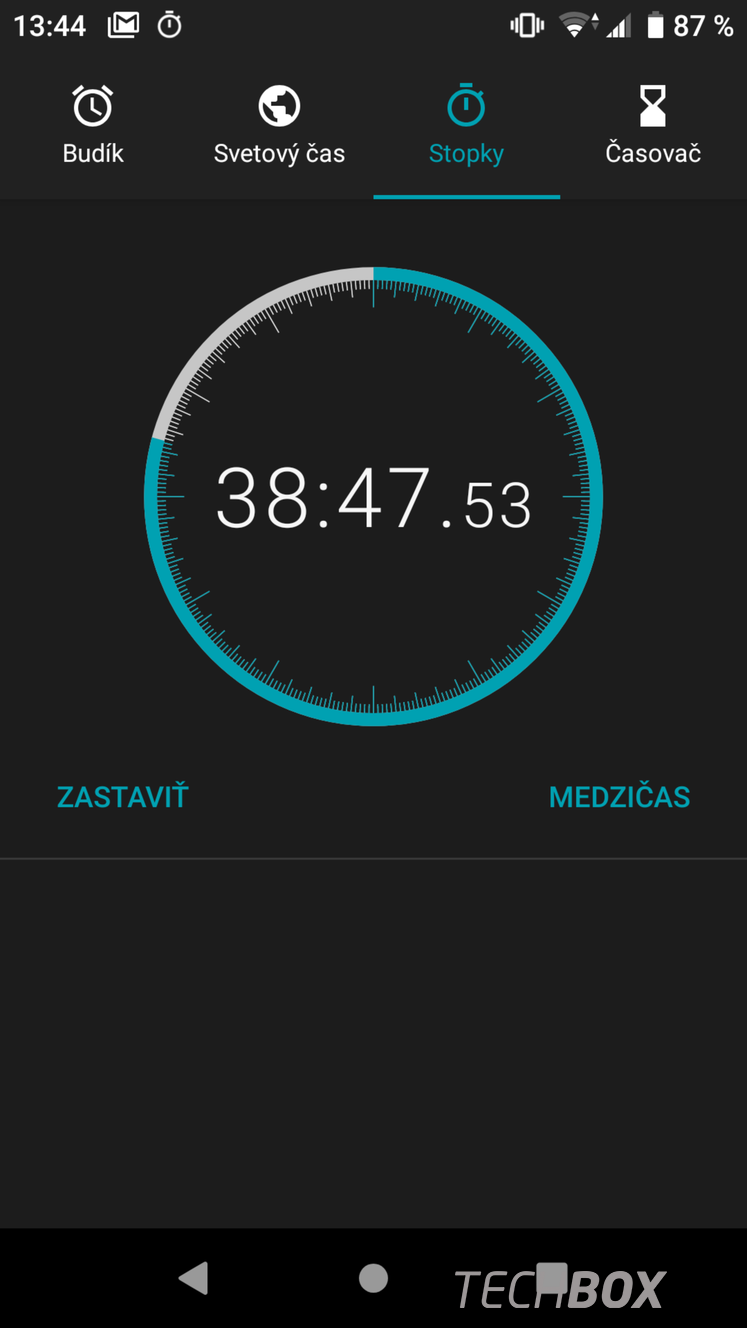Stop the stopwatch with Zastaviť
Image resolution: width=747 pixels, height=1328 pixels.
(122, 797)
